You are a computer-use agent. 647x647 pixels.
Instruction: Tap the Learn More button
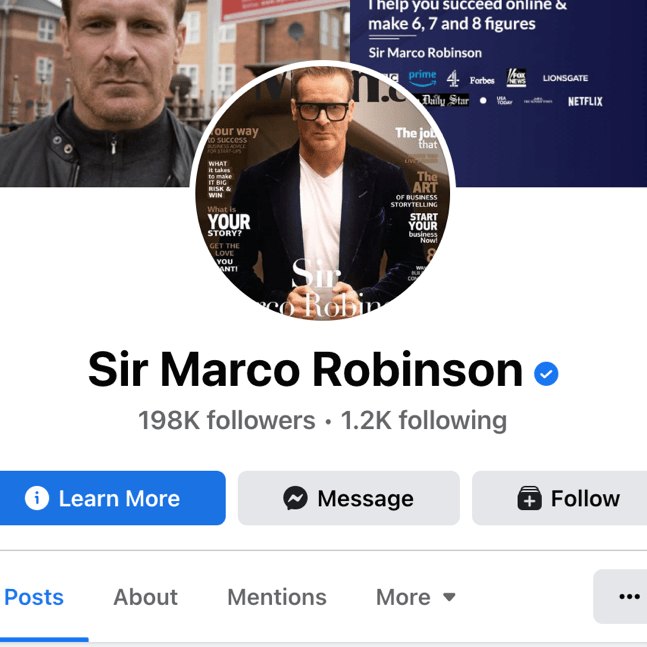112,498
